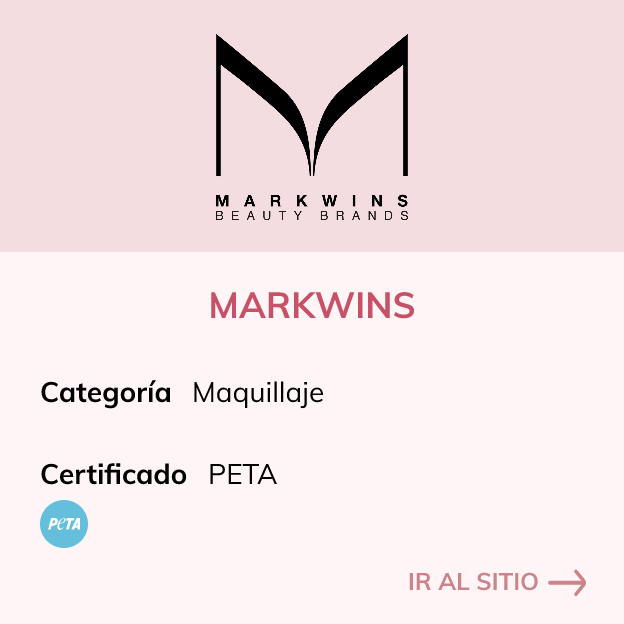Screen dimensions: 624x624
Task: Open the Ir al sitio link
Action: point(496,582)
